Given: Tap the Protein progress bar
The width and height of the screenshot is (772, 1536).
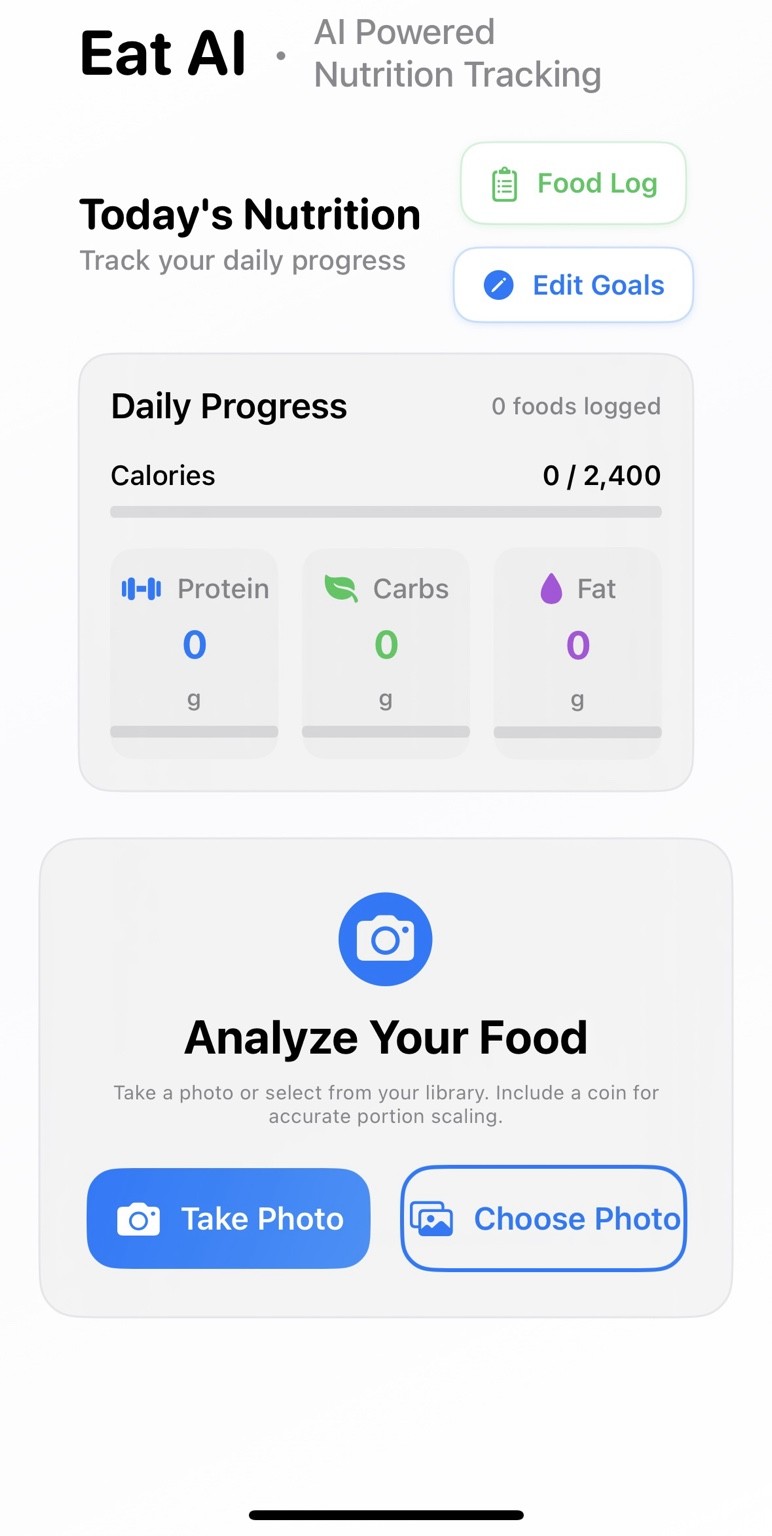Looking at the screenshot, I should (x=193, y=731).
